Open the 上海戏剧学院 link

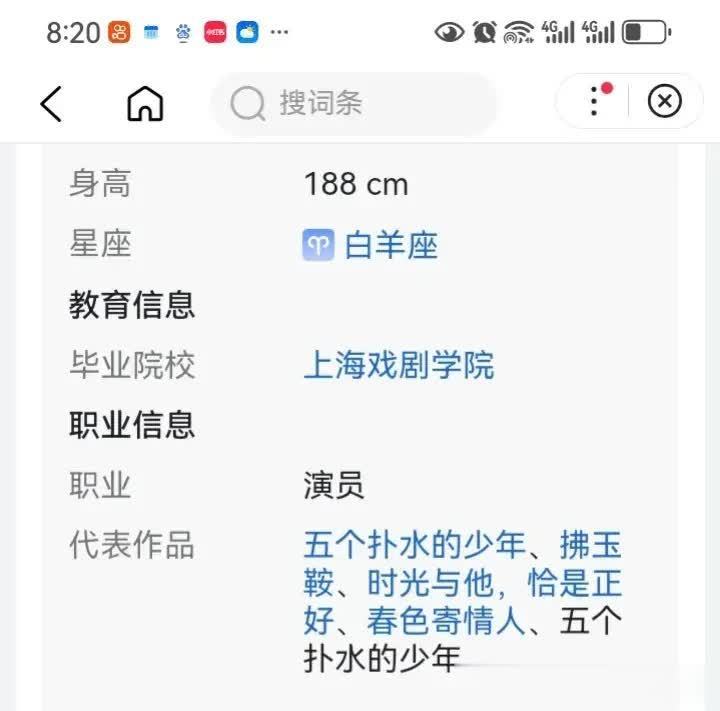pyautogui.click(x=398, y=365)
